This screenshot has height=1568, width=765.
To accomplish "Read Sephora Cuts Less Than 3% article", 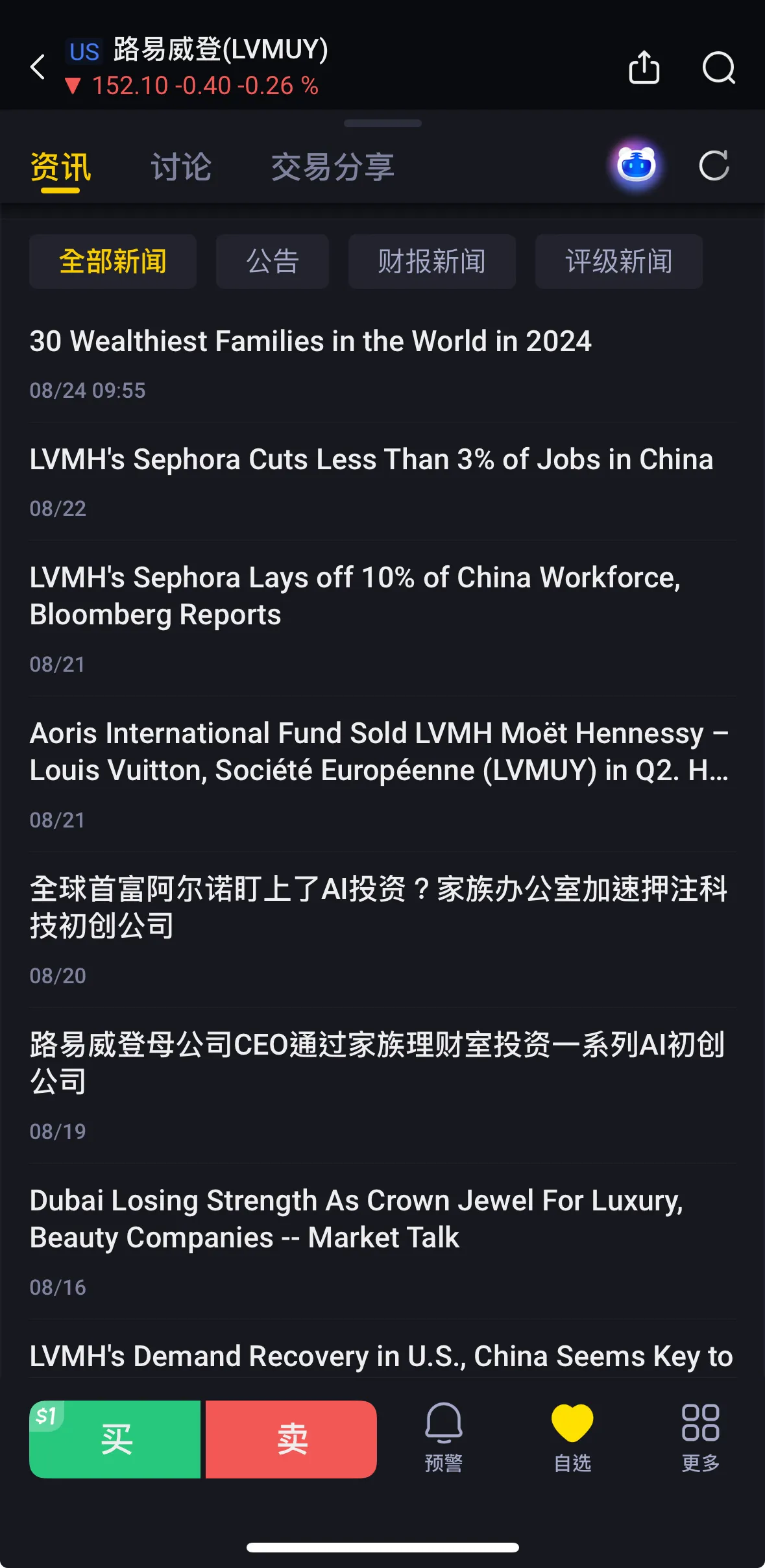I will 371,459.
